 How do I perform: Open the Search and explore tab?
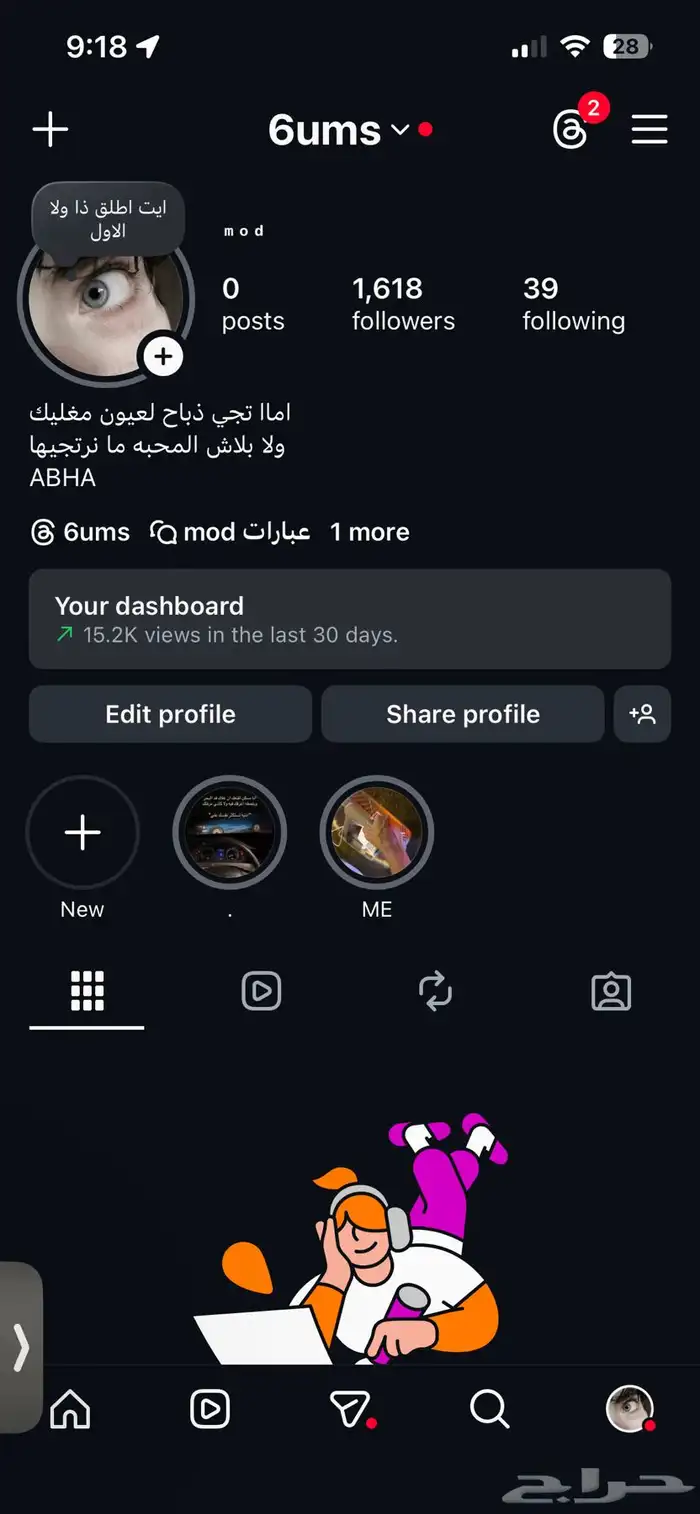pos(490,1409)
